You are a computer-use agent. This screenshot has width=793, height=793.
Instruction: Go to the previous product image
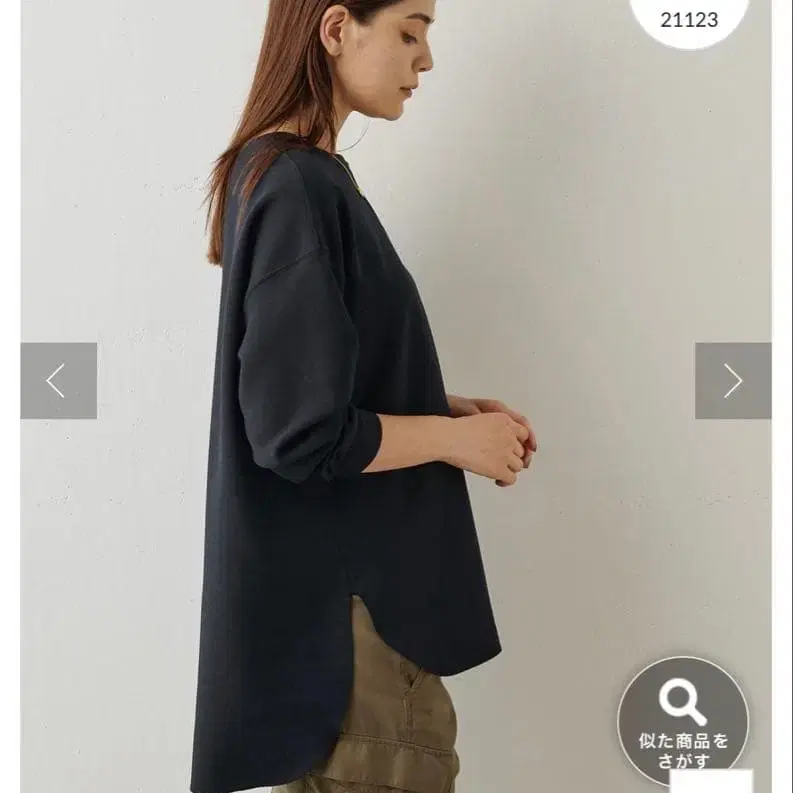tap(59, 380)
